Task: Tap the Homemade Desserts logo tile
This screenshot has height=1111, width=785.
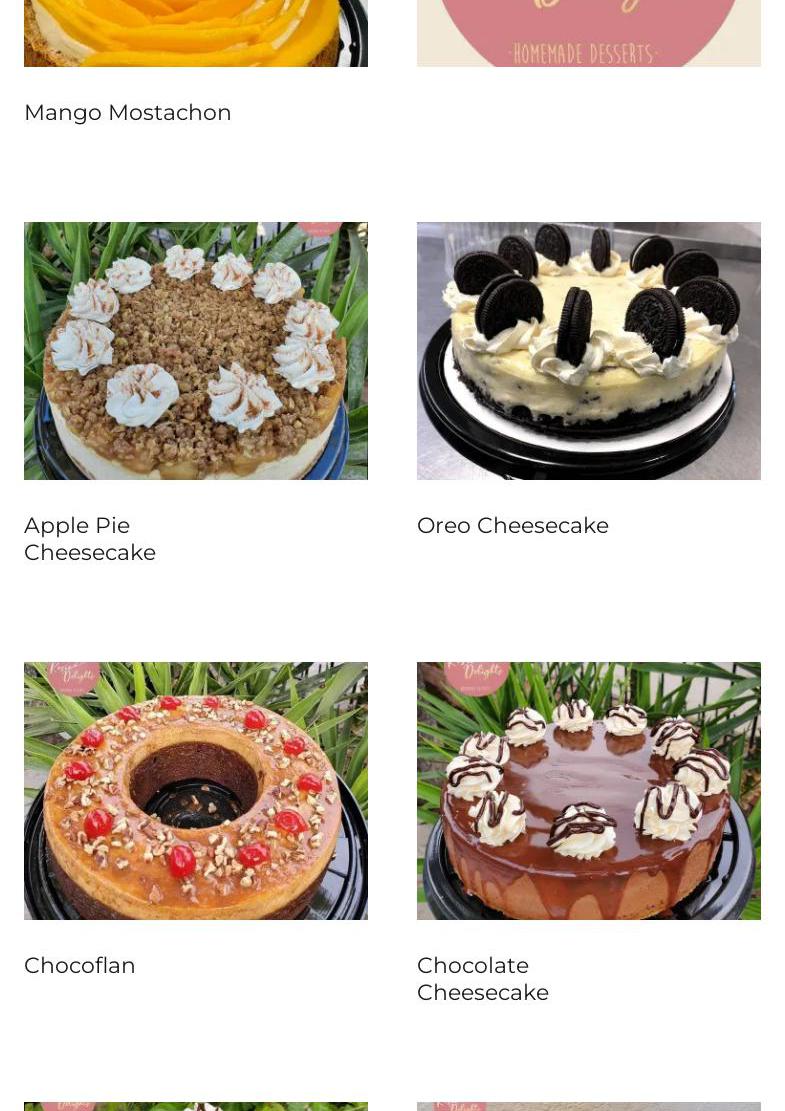Action: 588,35
